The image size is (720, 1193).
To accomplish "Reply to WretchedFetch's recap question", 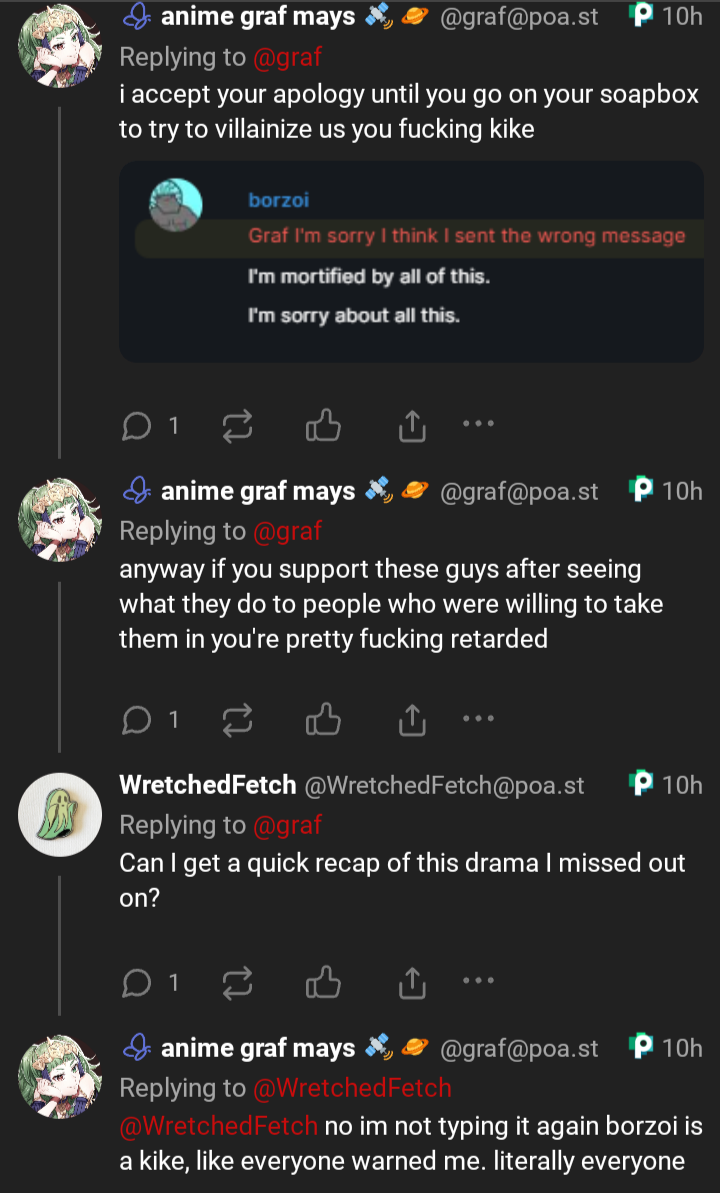I will [x=136, y=984].
